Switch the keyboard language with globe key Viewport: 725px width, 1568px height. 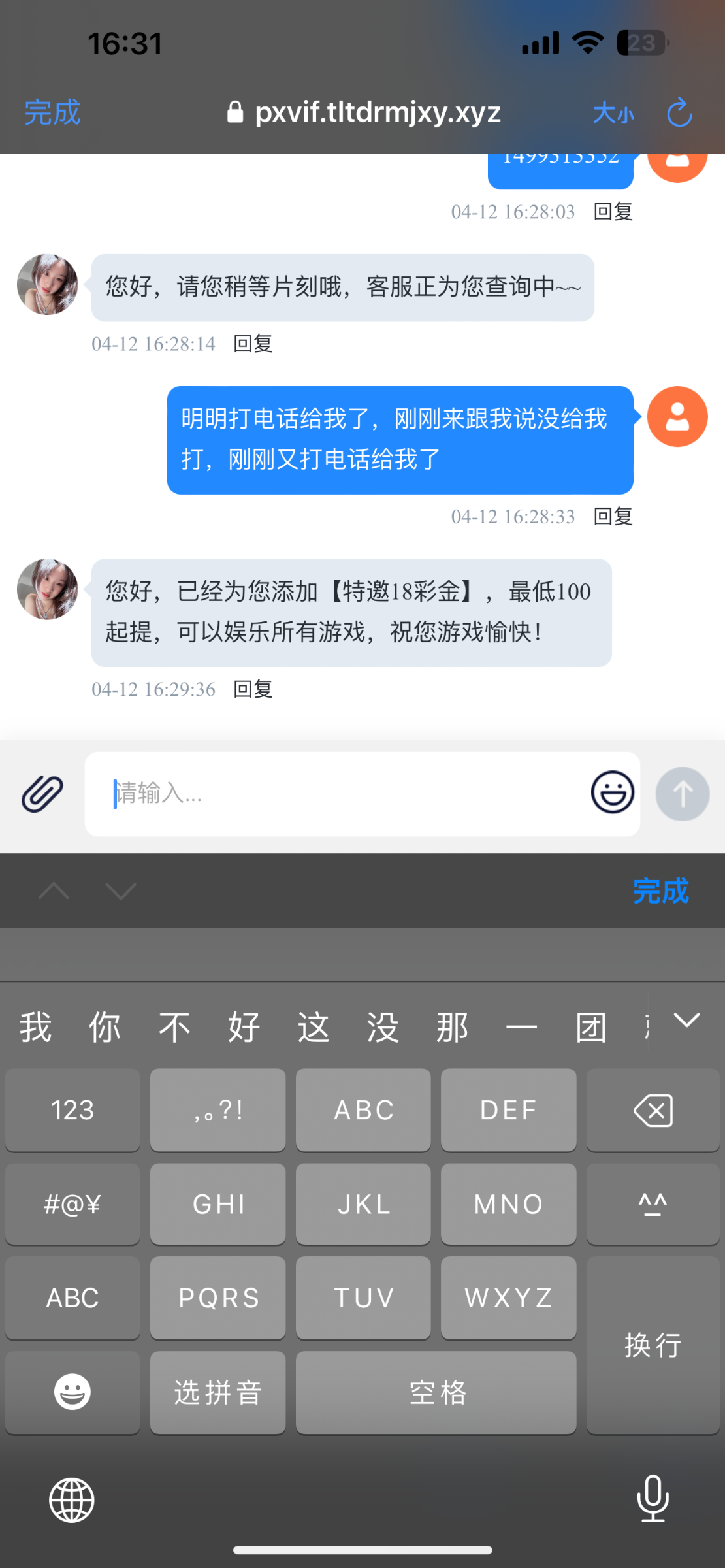[72, 1500]
